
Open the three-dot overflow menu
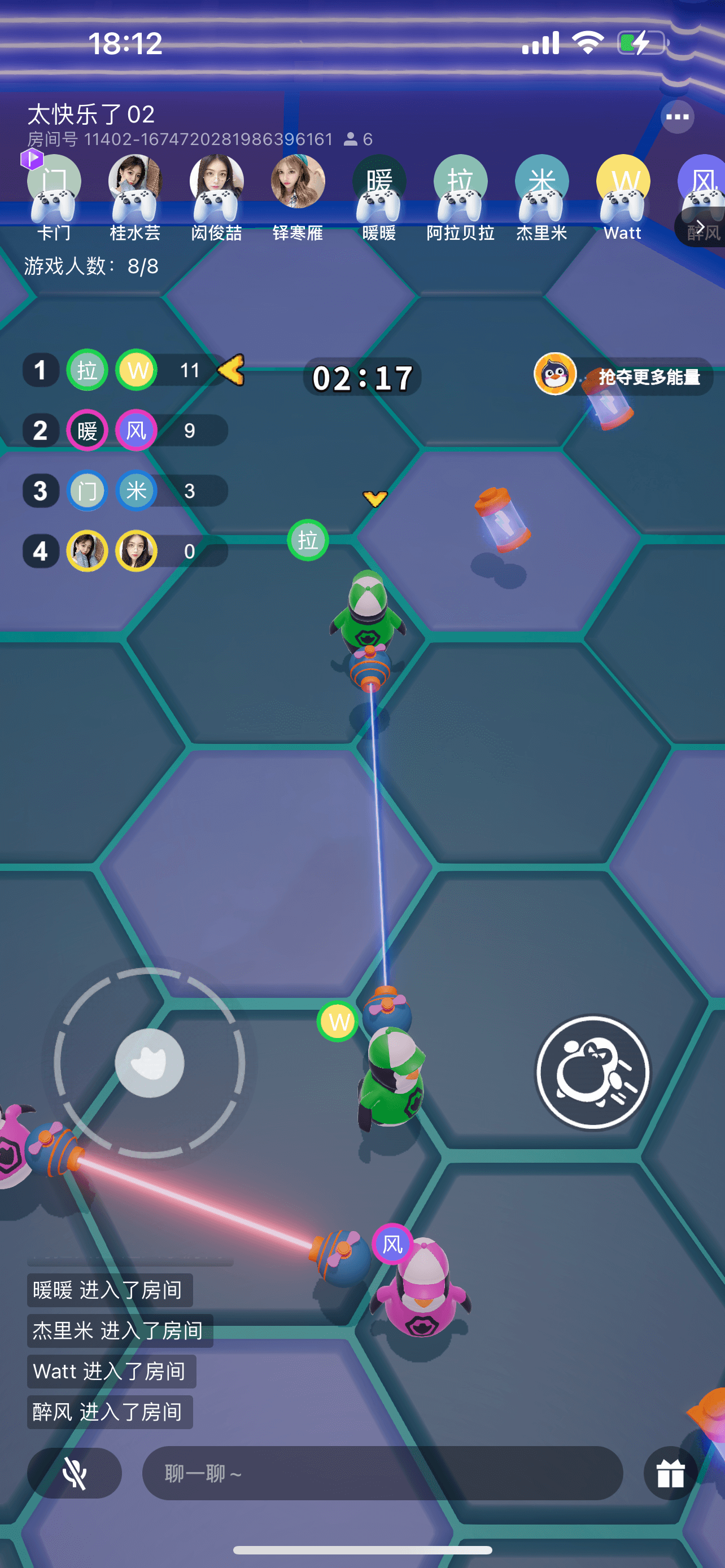coord(677,116)
